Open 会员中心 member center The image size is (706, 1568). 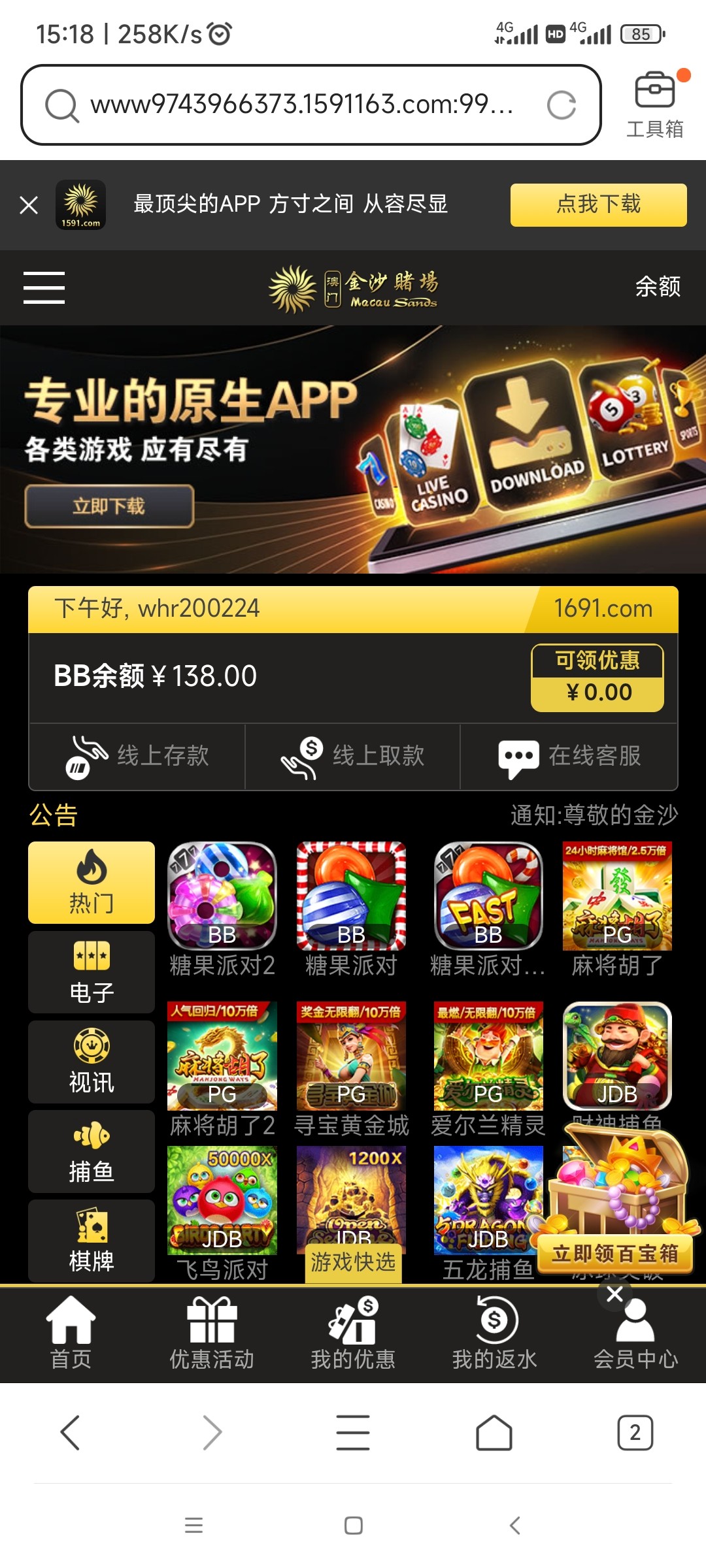(635, 1333)
